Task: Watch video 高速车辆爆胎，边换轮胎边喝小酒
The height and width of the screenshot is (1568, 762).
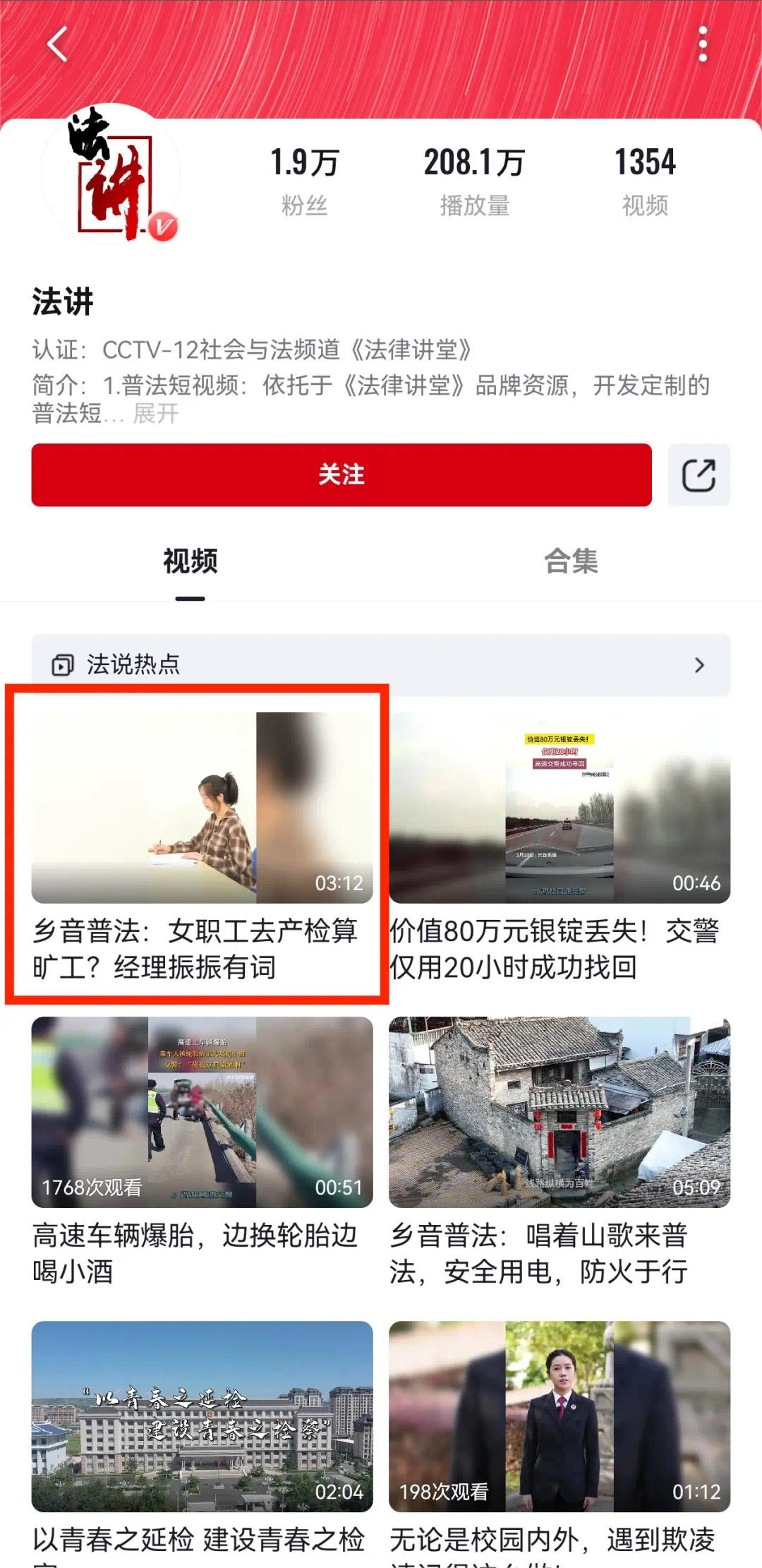Action: coord(202,1112)
